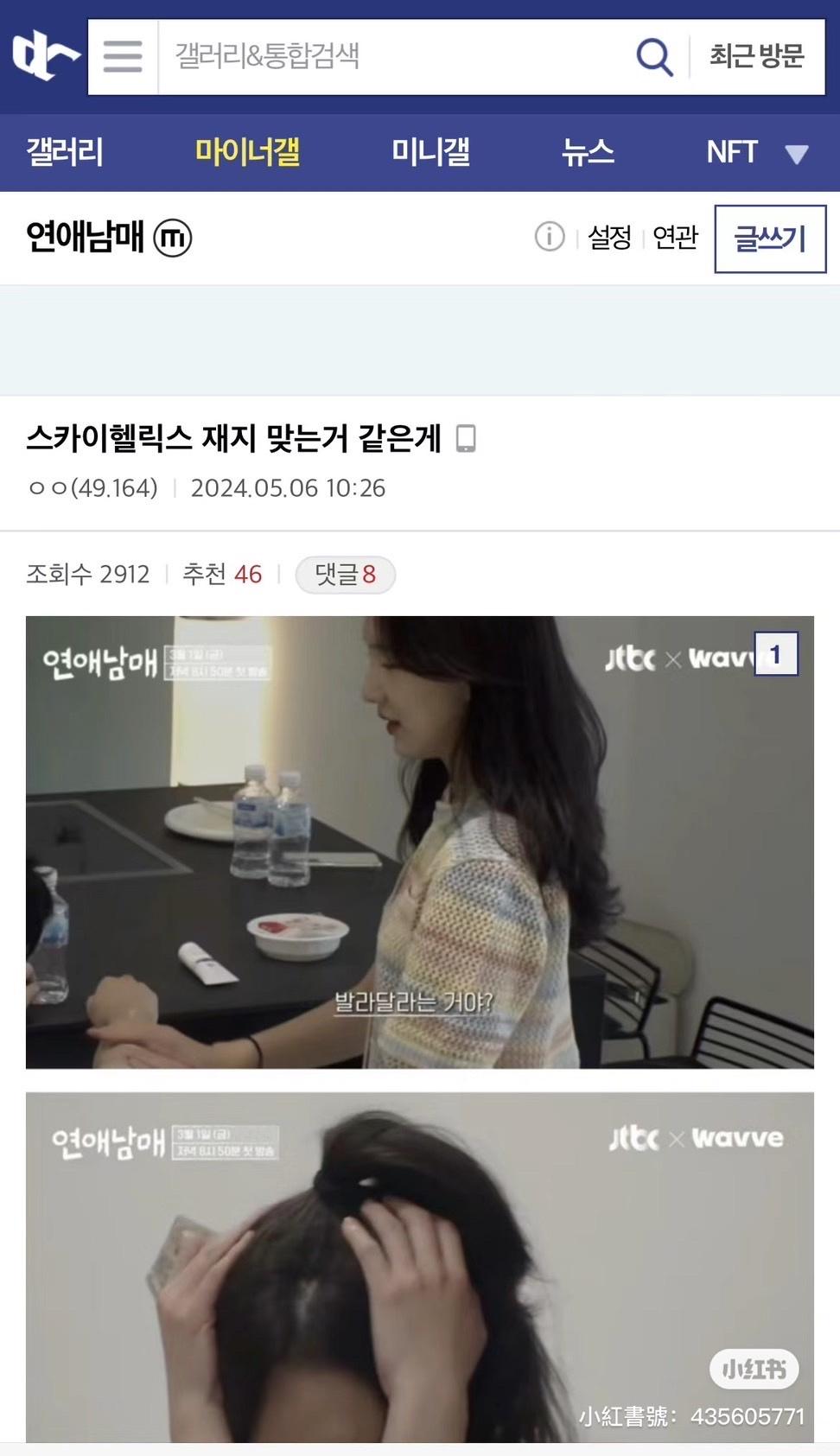Open the NFT tab
Screen dimensions: 840x1456
(731, 153)
